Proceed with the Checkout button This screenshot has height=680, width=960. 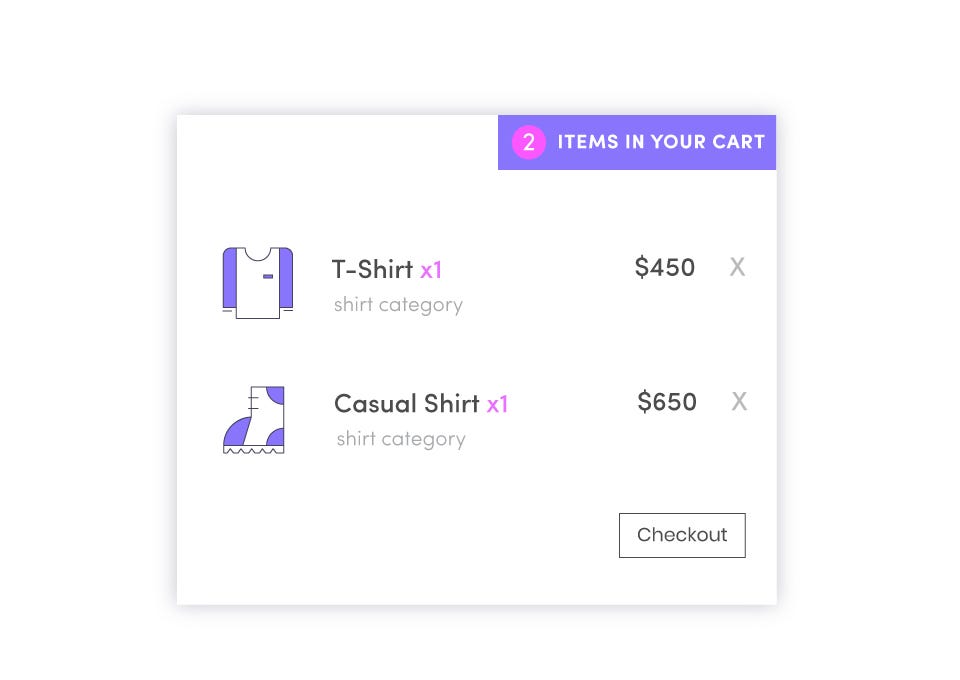coord(682,535)
